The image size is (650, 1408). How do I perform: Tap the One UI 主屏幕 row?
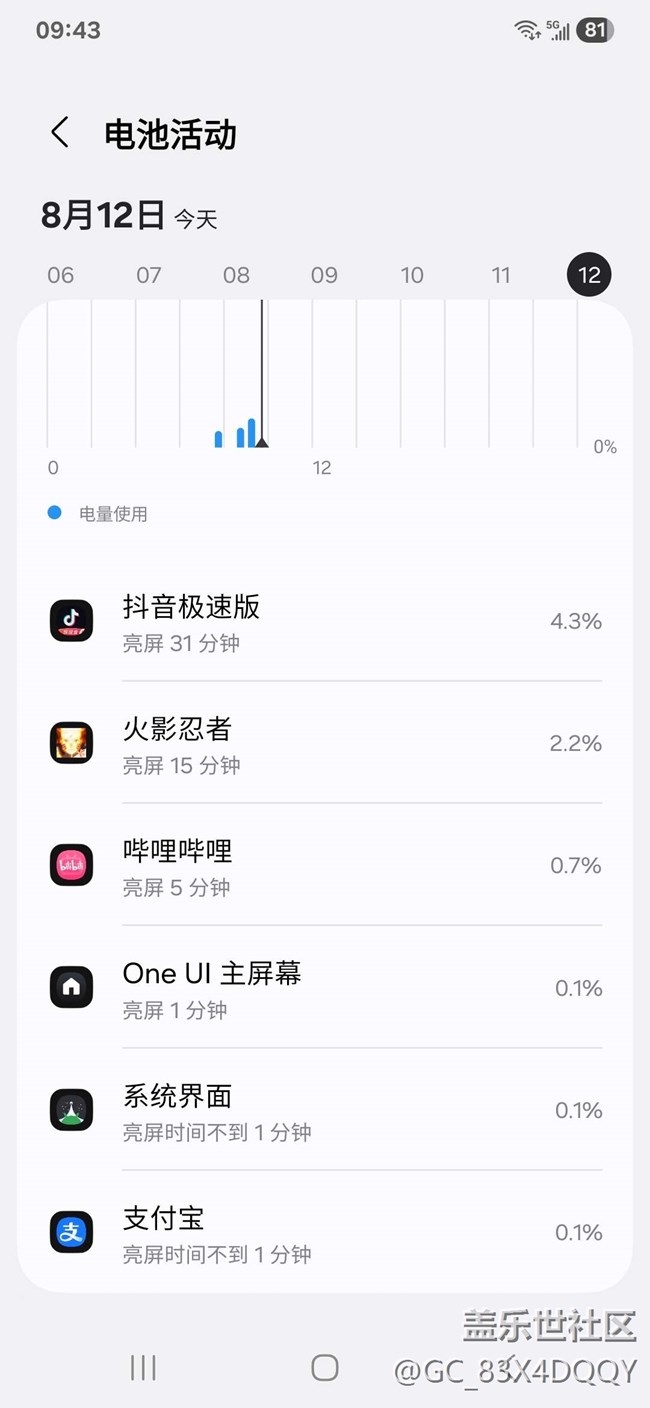pyautogui.click(x=325, y=988)
